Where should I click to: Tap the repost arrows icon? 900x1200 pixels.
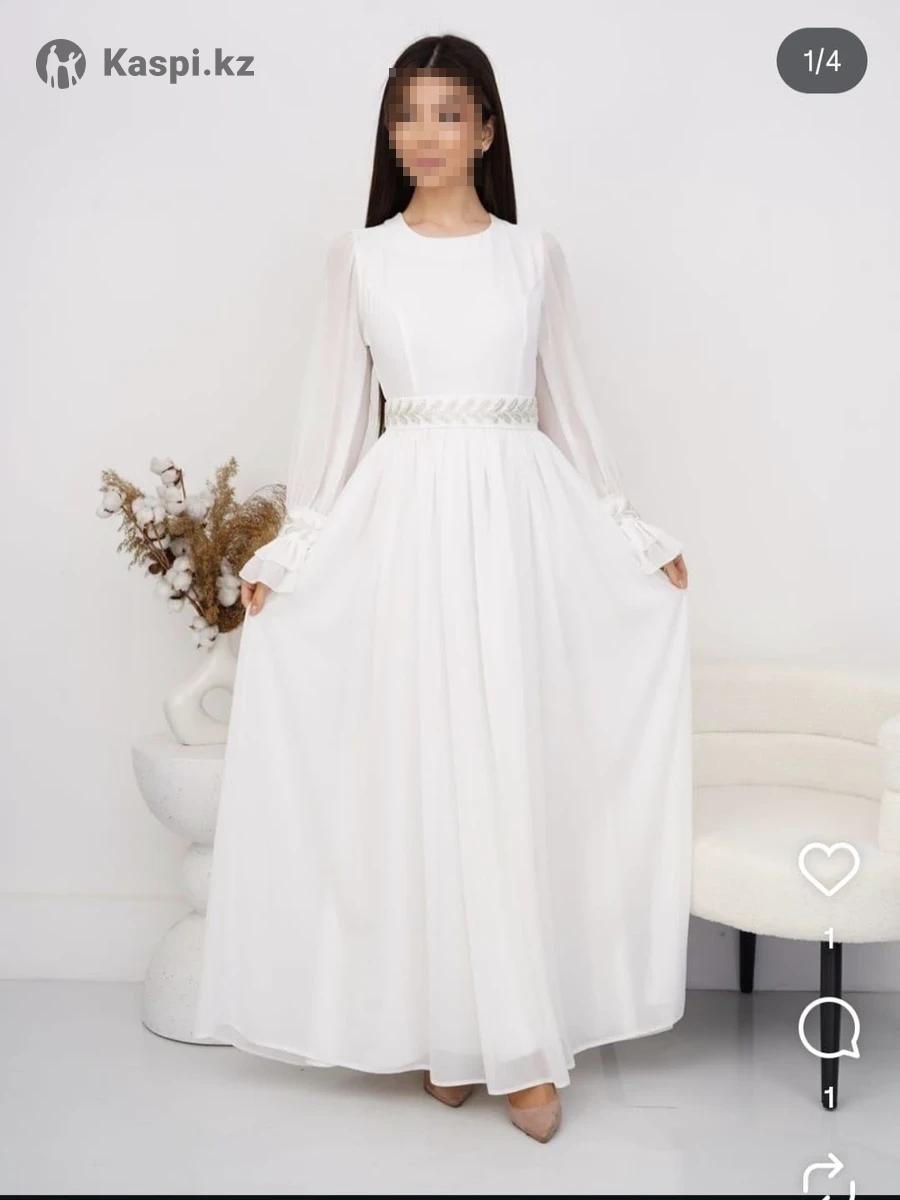829,1180
